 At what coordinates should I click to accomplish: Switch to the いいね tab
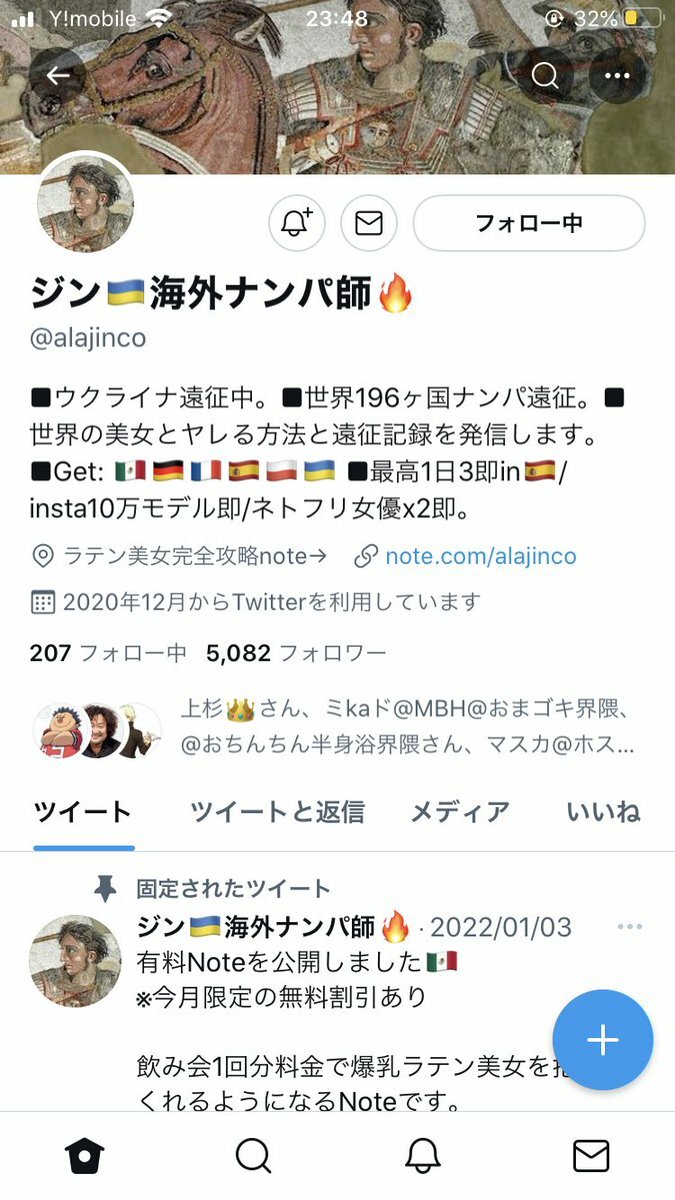pyautogui.click(x=602, y=812)
